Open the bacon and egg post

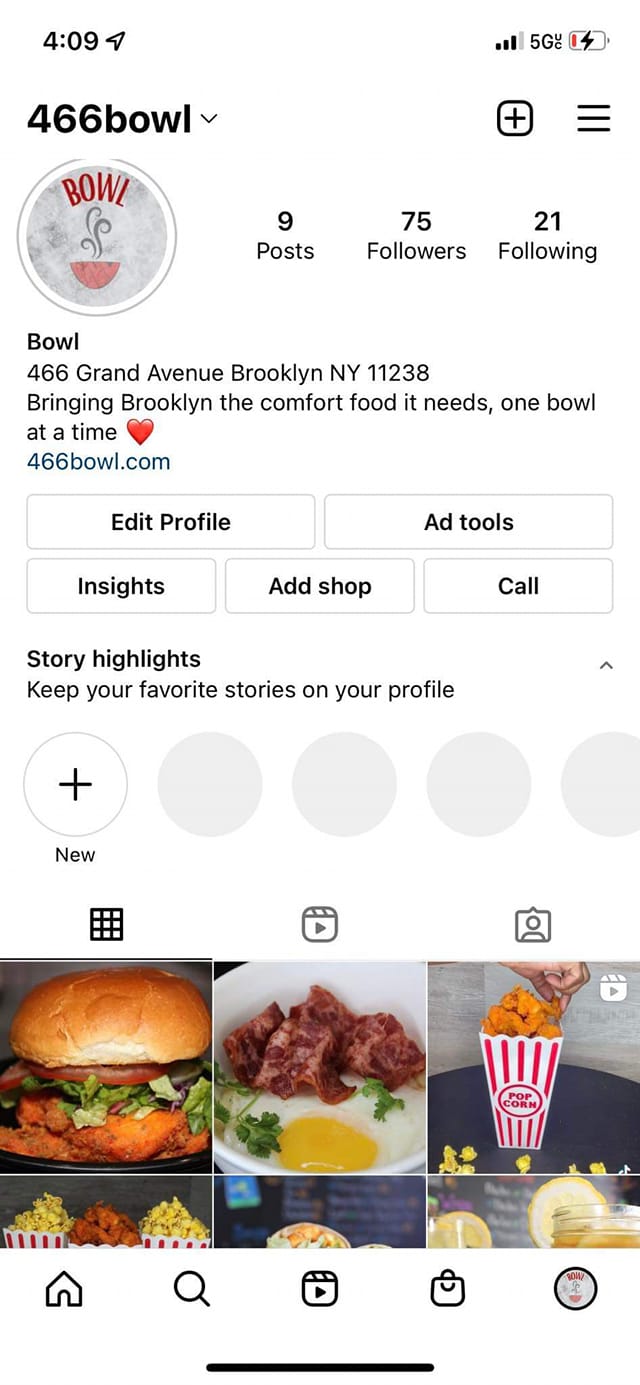click(320, 1066)
